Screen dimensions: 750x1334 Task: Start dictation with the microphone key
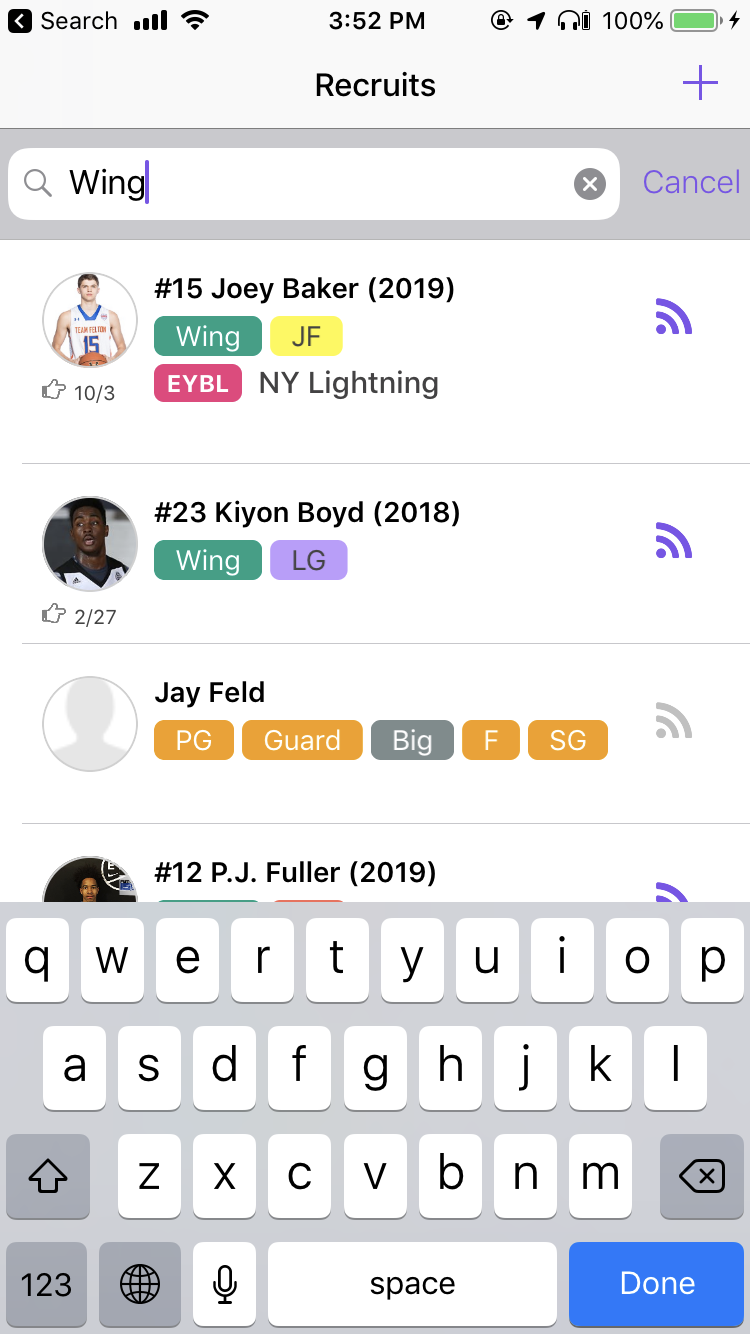225,1284
